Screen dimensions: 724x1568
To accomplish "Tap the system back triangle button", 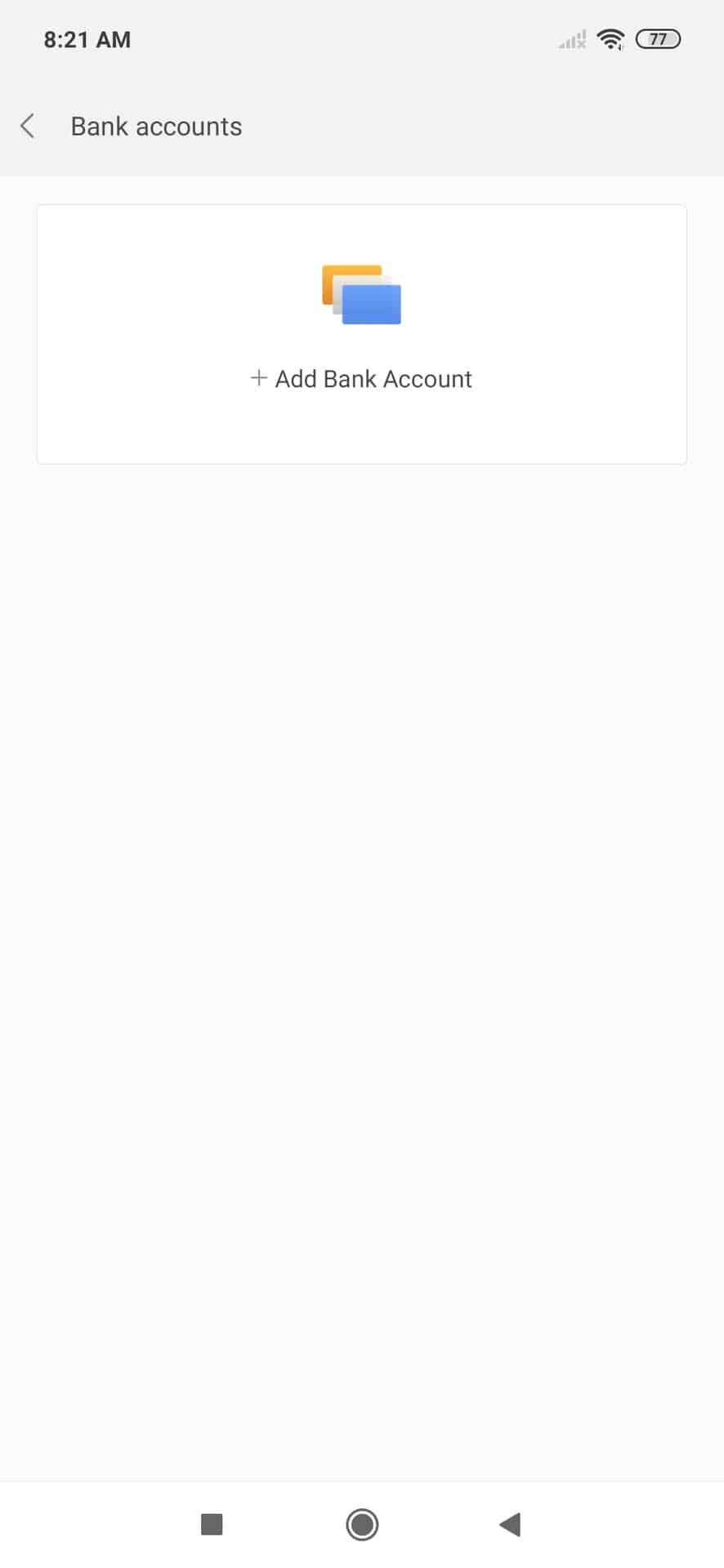I will pyautogui.click(x=511, y=1524).
